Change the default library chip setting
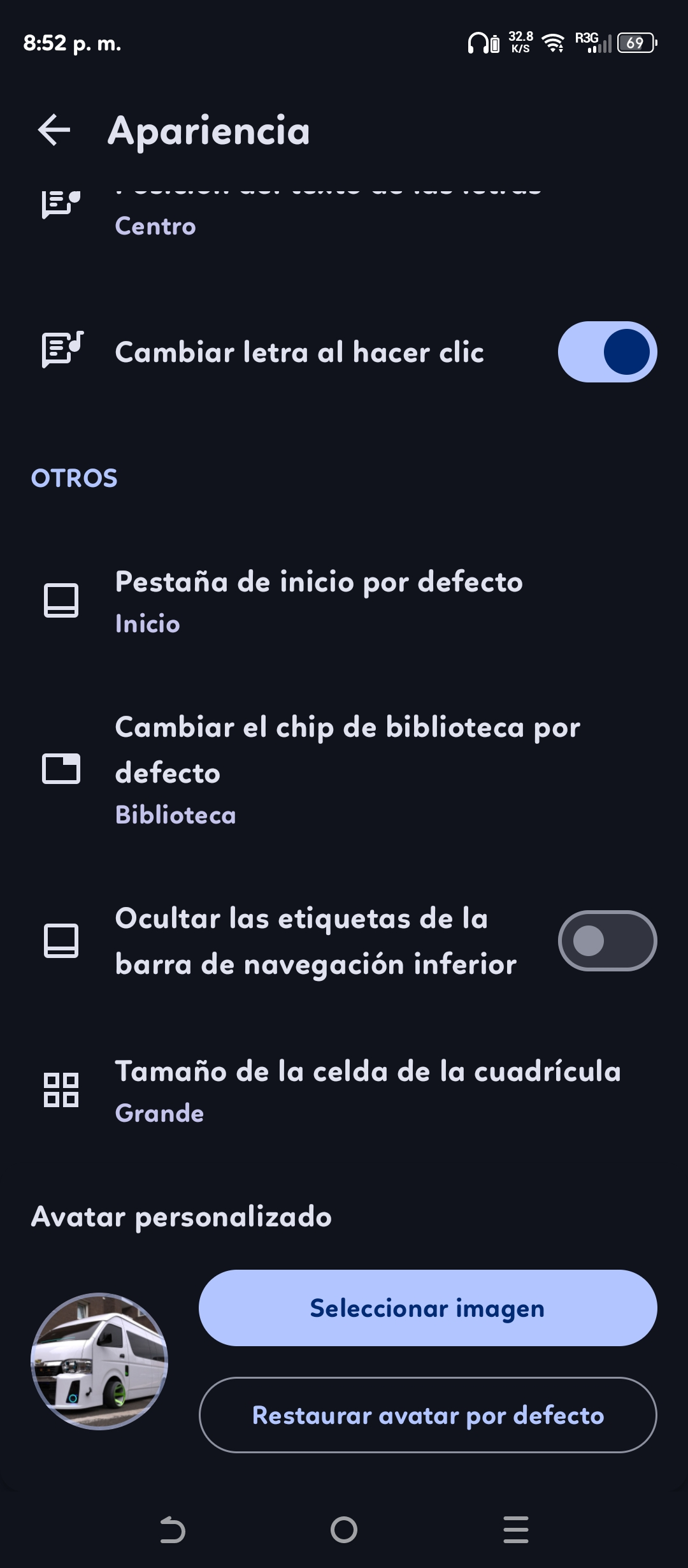 pos(347,769)
